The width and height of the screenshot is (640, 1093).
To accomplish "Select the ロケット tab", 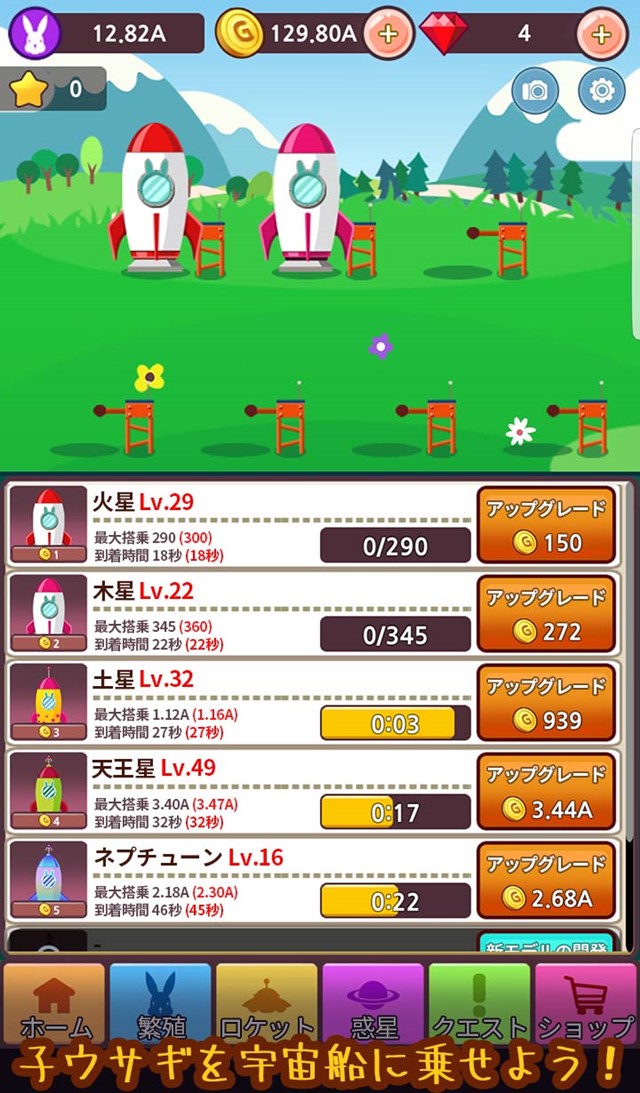I will click(x=267, y=1003).
